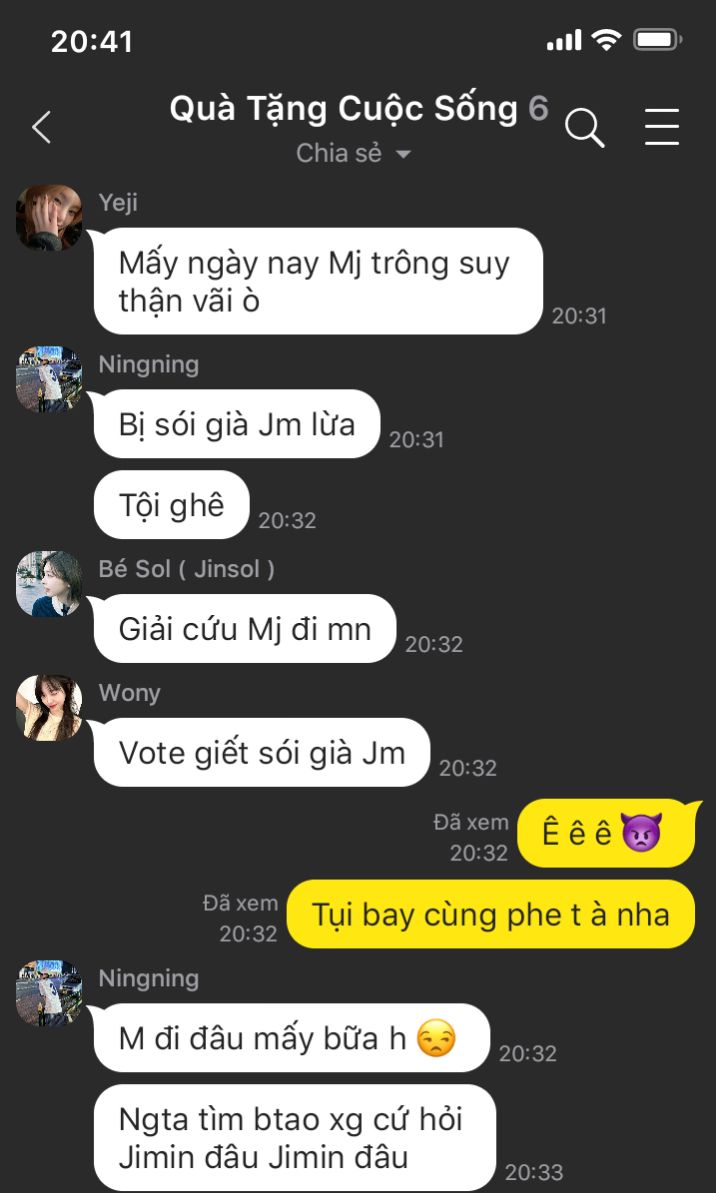View Yeji's profile picture

click(x=49, y=218)
